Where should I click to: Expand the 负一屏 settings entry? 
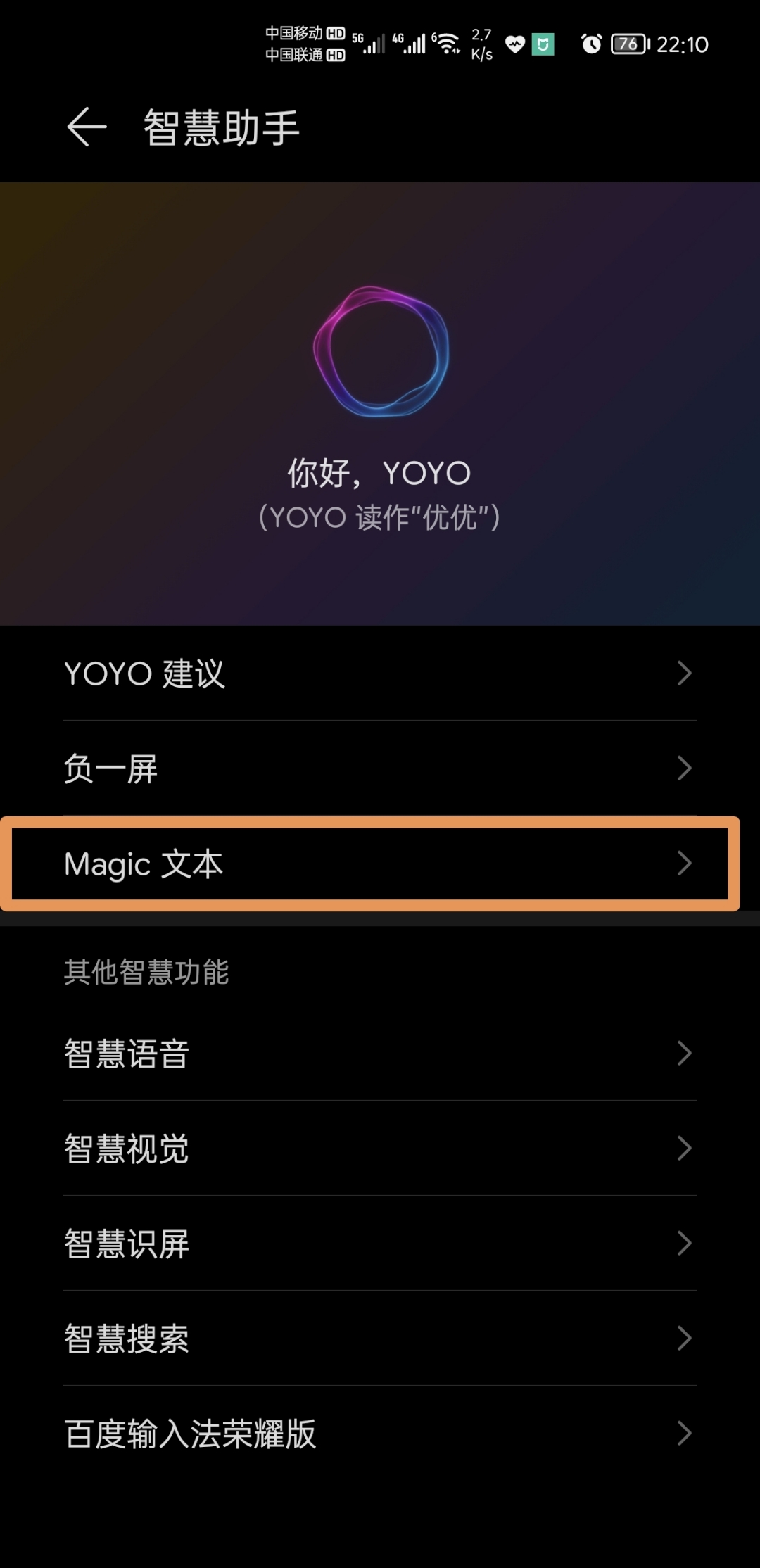[x=380, y=769]
